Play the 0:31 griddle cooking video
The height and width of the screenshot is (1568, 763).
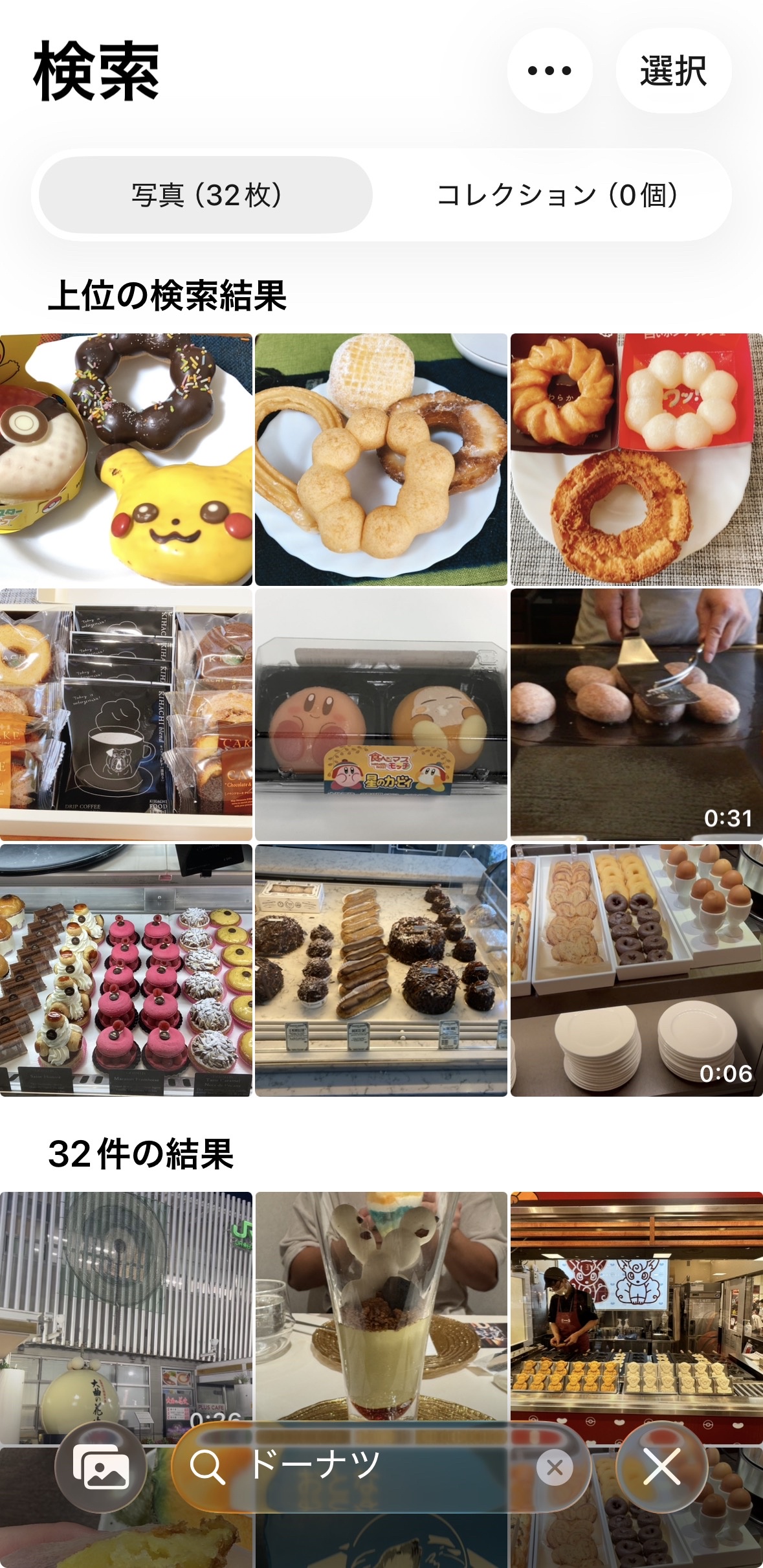click(636, 714)
